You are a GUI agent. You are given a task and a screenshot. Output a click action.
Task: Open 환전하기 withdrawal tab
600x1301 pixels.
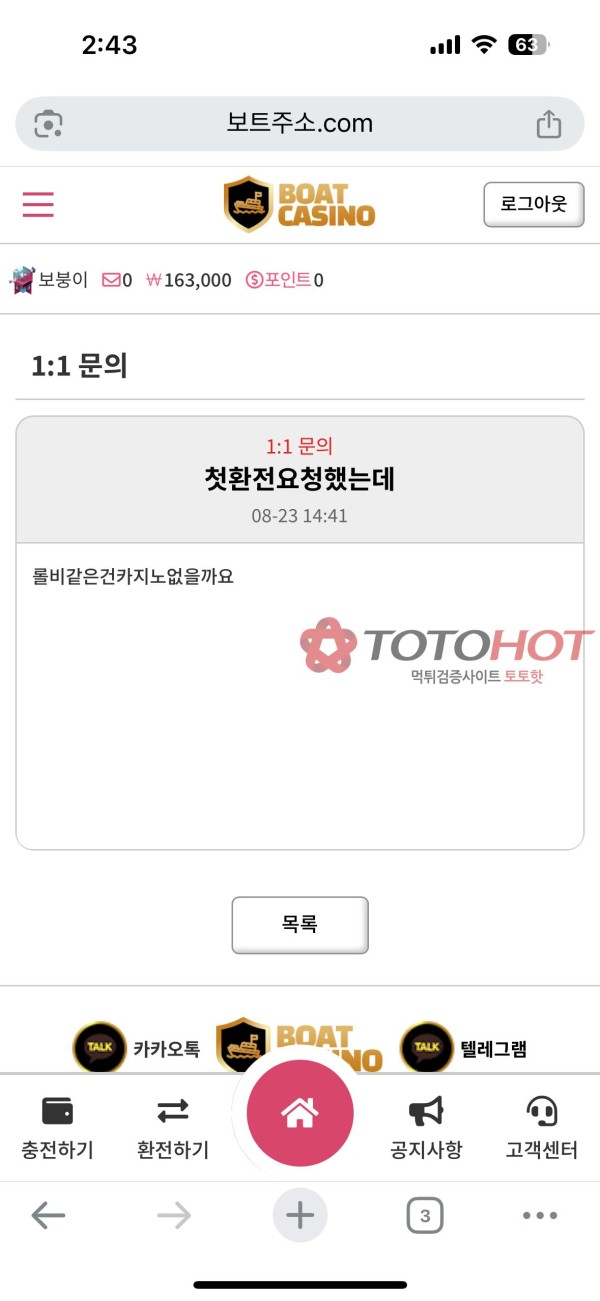[x=173, y=1127]
